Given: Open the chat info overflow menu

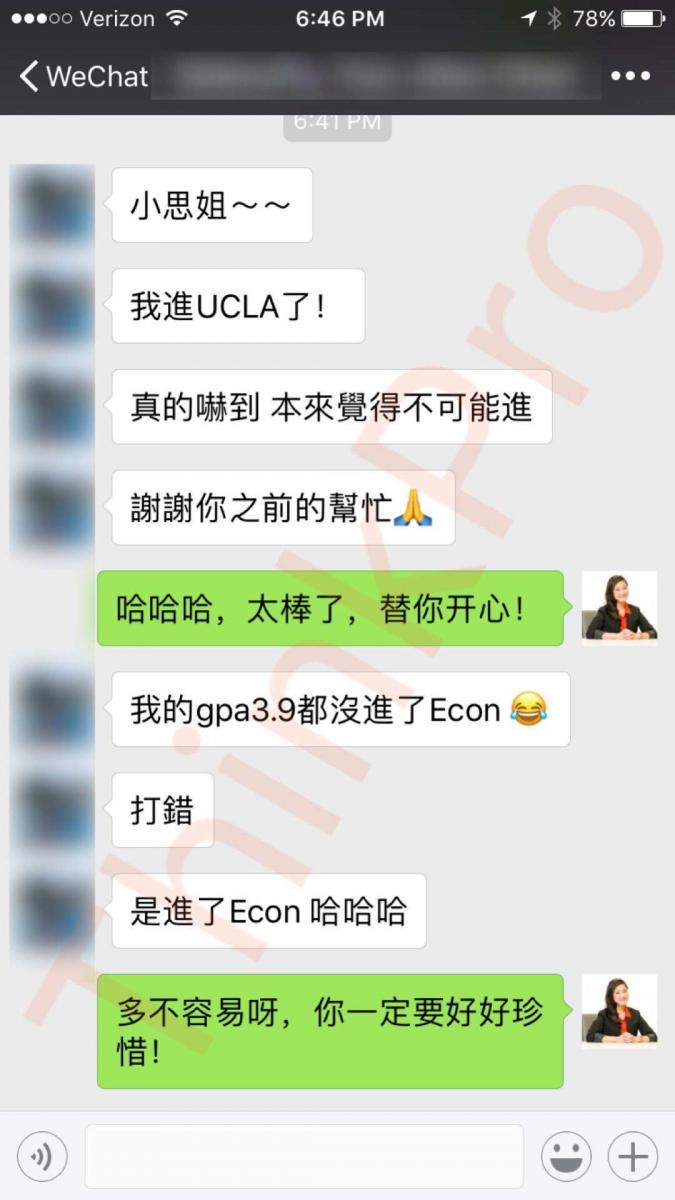Looking at the screenshot, I should [x=630, y=77].
